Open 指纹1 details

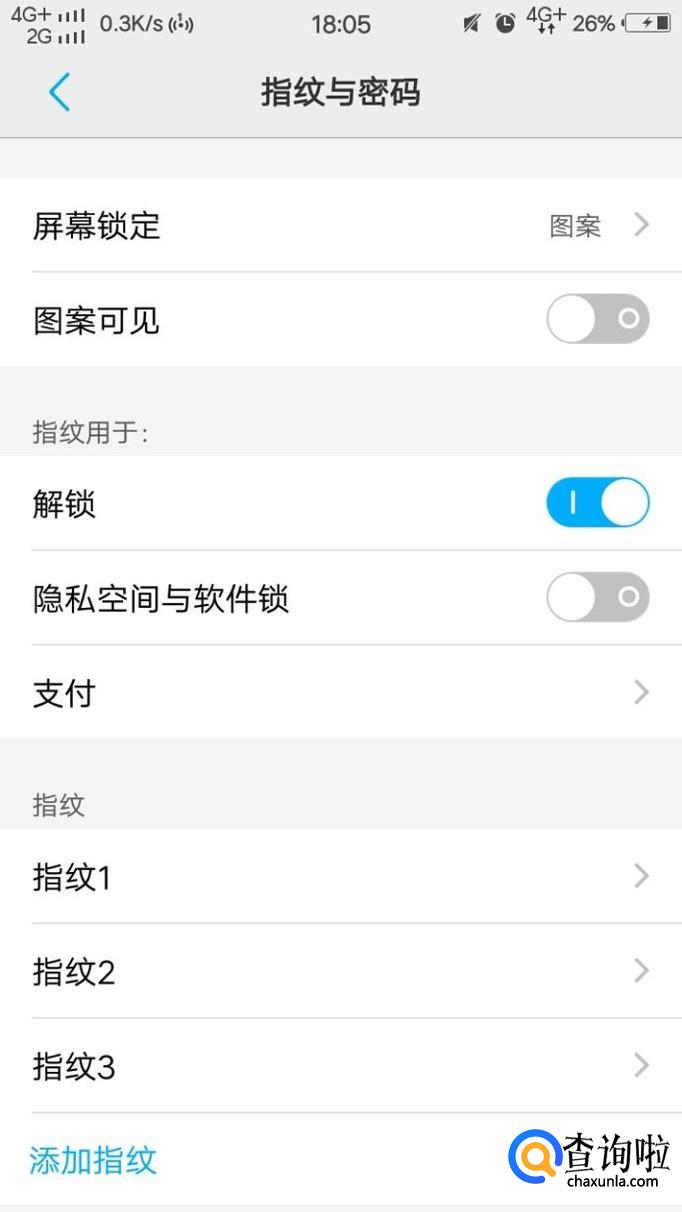click(x=340, y=877)
